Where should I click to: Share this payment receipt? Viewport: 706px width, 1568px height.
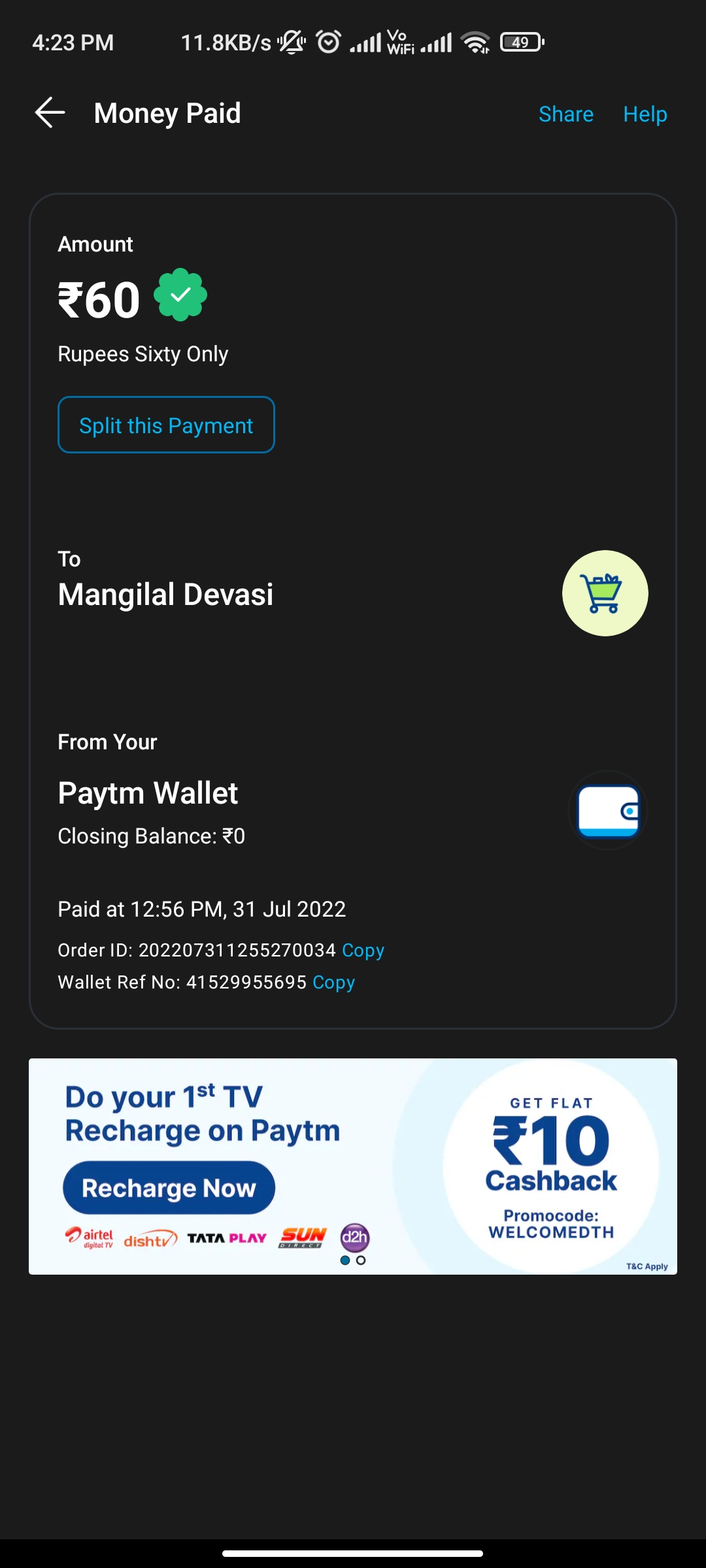click(x=565, y=114)
